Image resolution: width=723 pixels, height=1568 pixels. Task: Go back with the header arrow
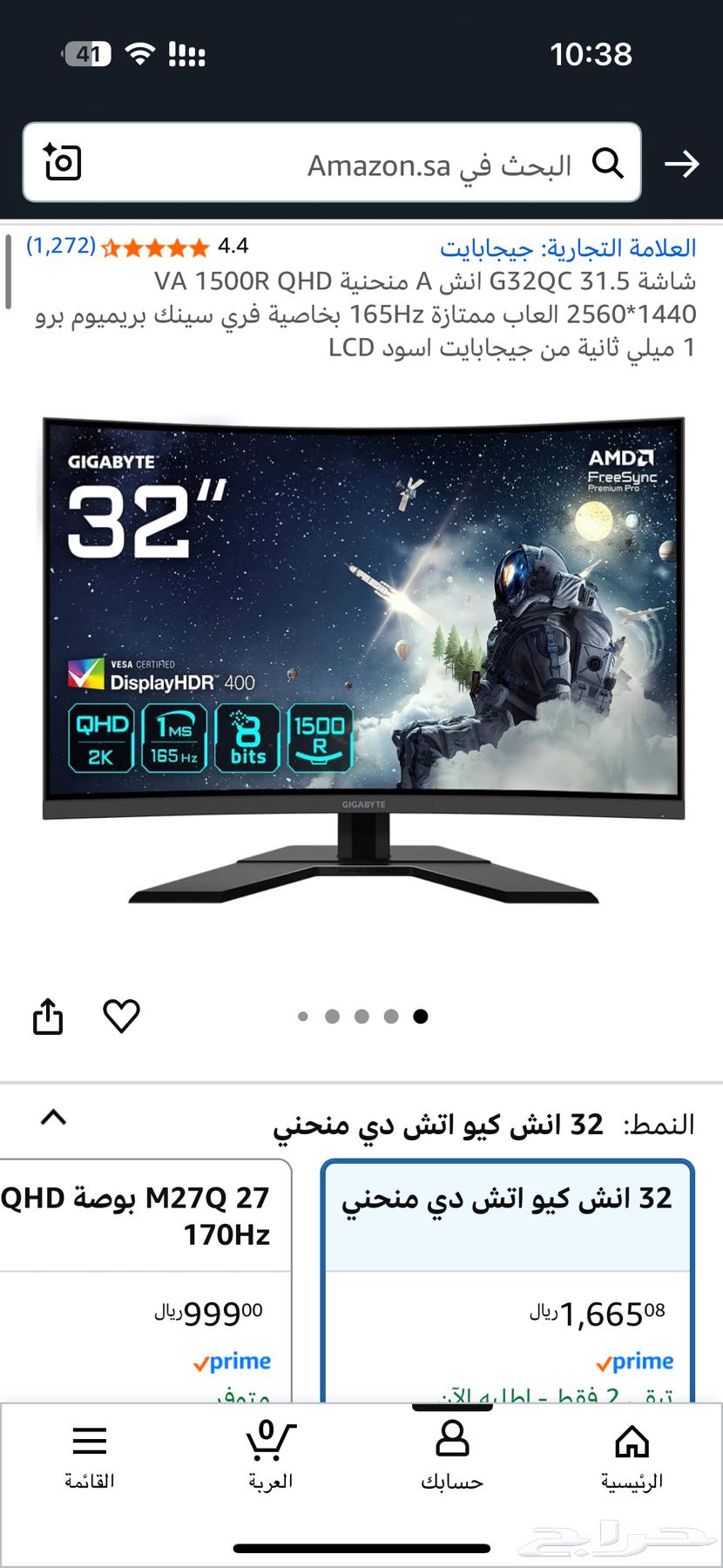(681, 164)
